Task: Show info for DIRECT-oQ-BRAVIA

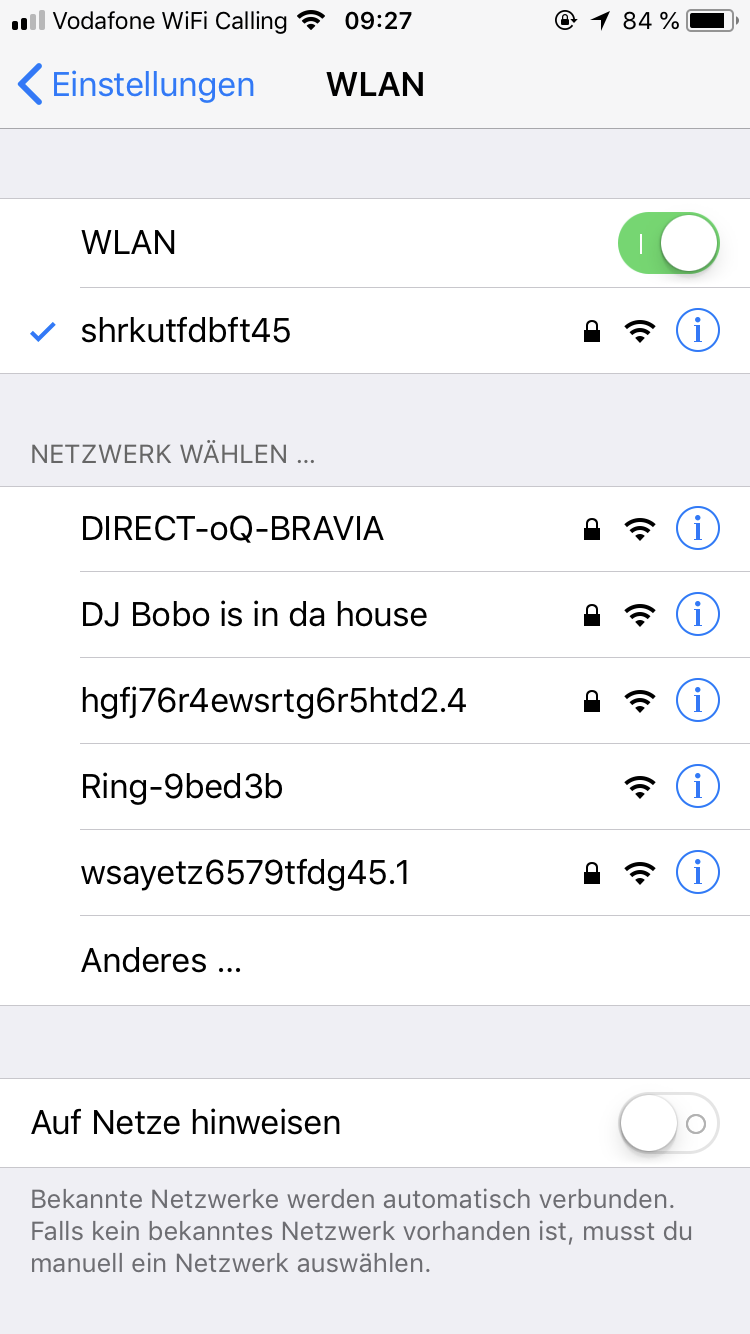Action: (697, 528)
